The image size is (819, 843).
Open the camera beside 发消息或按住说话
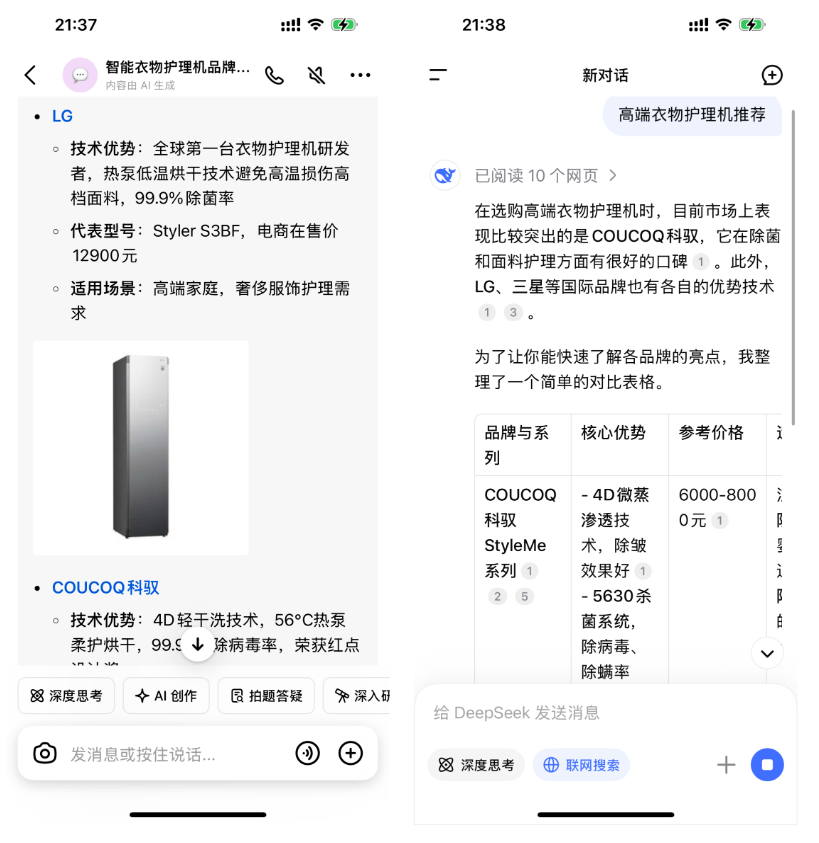(x=45, y=753)
